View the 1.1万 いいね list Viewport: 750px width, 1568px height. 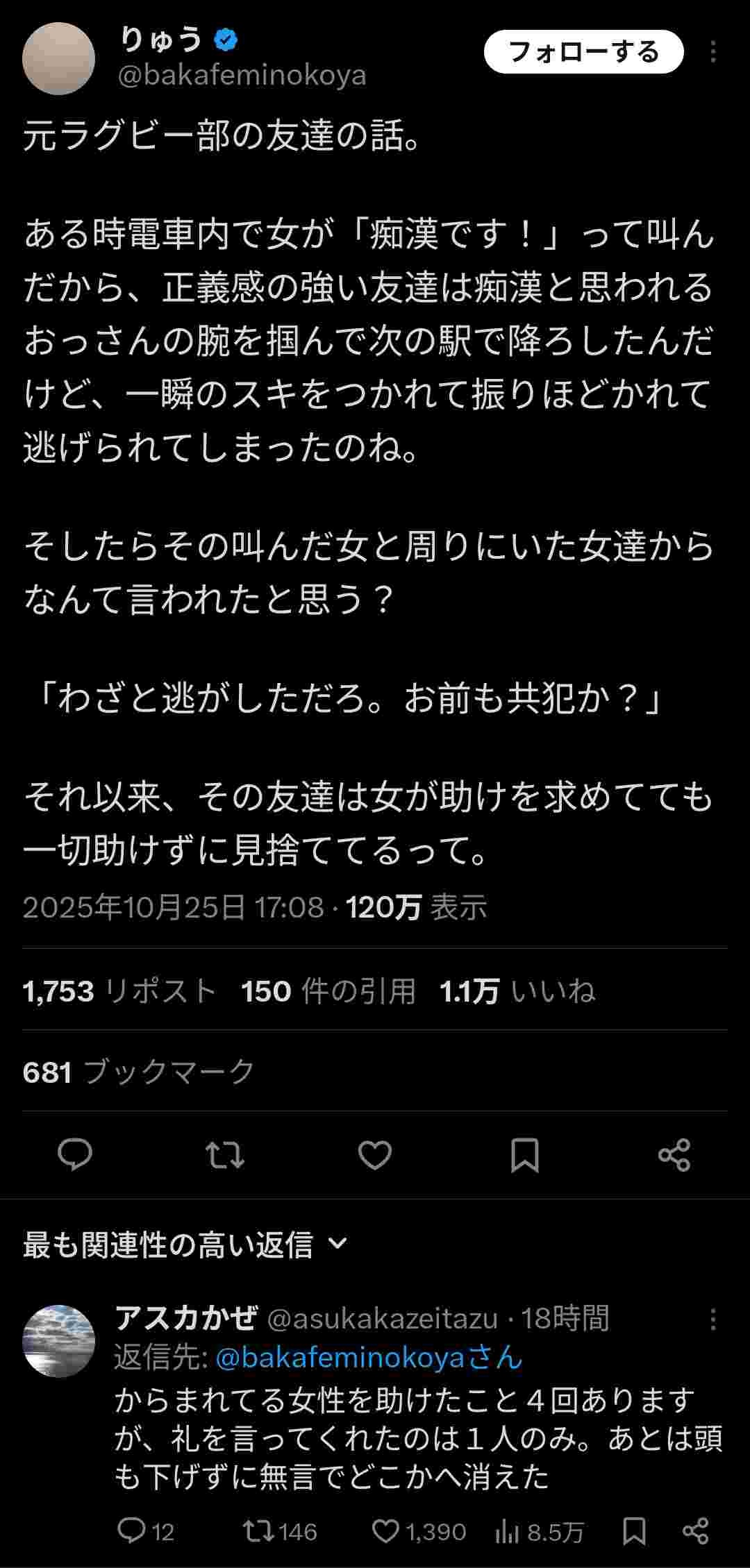tap(517, 991)
